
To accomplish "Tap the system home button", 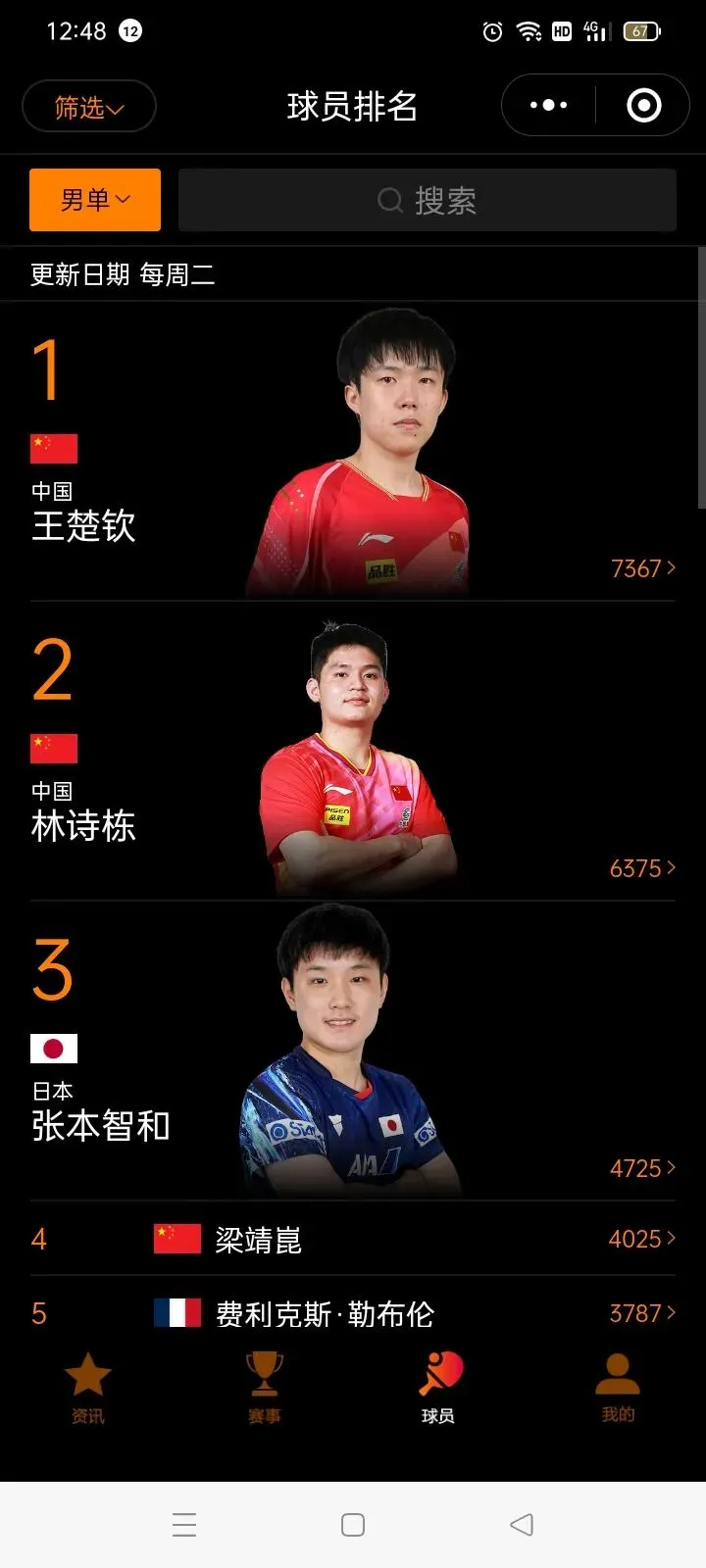I will 353,1525.
